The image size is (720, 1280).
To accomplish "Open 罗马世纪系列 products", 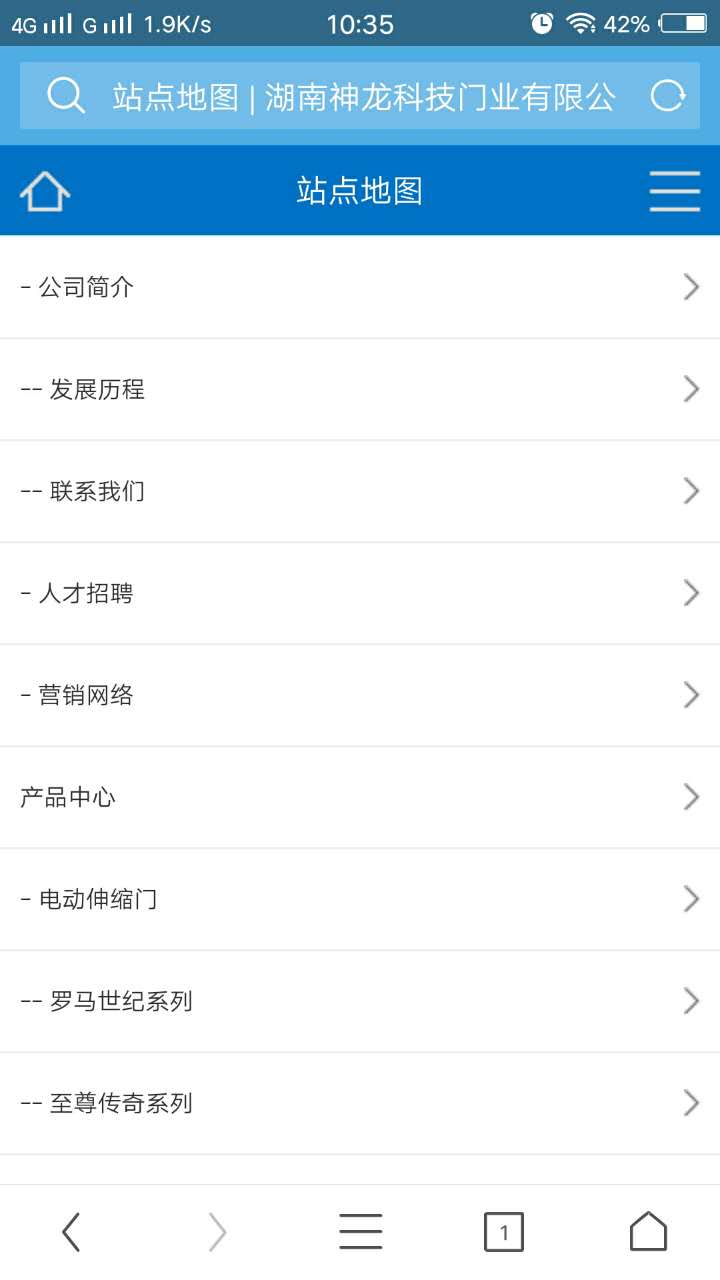I will 360,1001.
